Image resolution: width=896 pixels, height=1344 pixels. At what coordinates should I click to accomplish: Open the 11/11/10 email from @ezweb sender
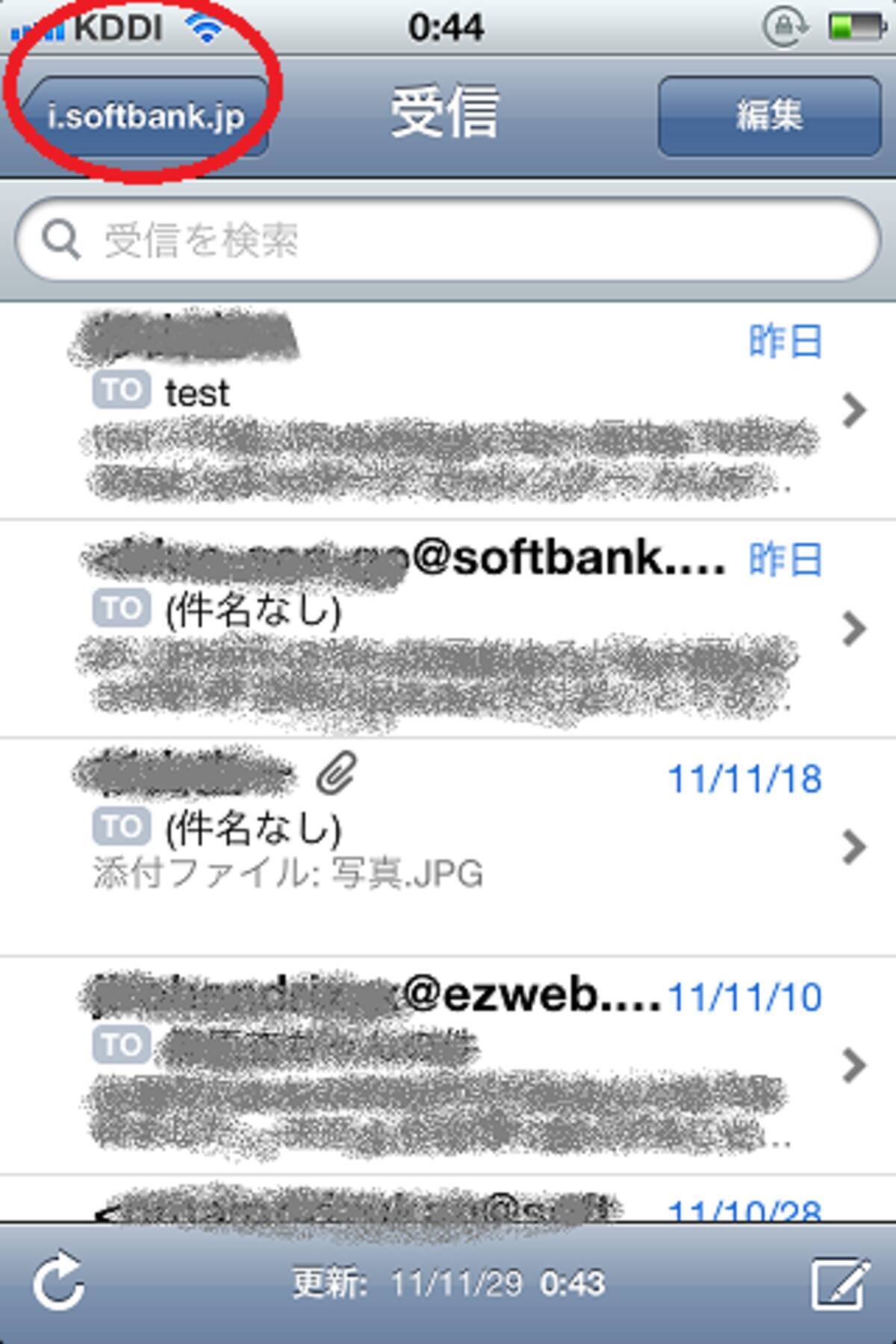[448, 1064]
